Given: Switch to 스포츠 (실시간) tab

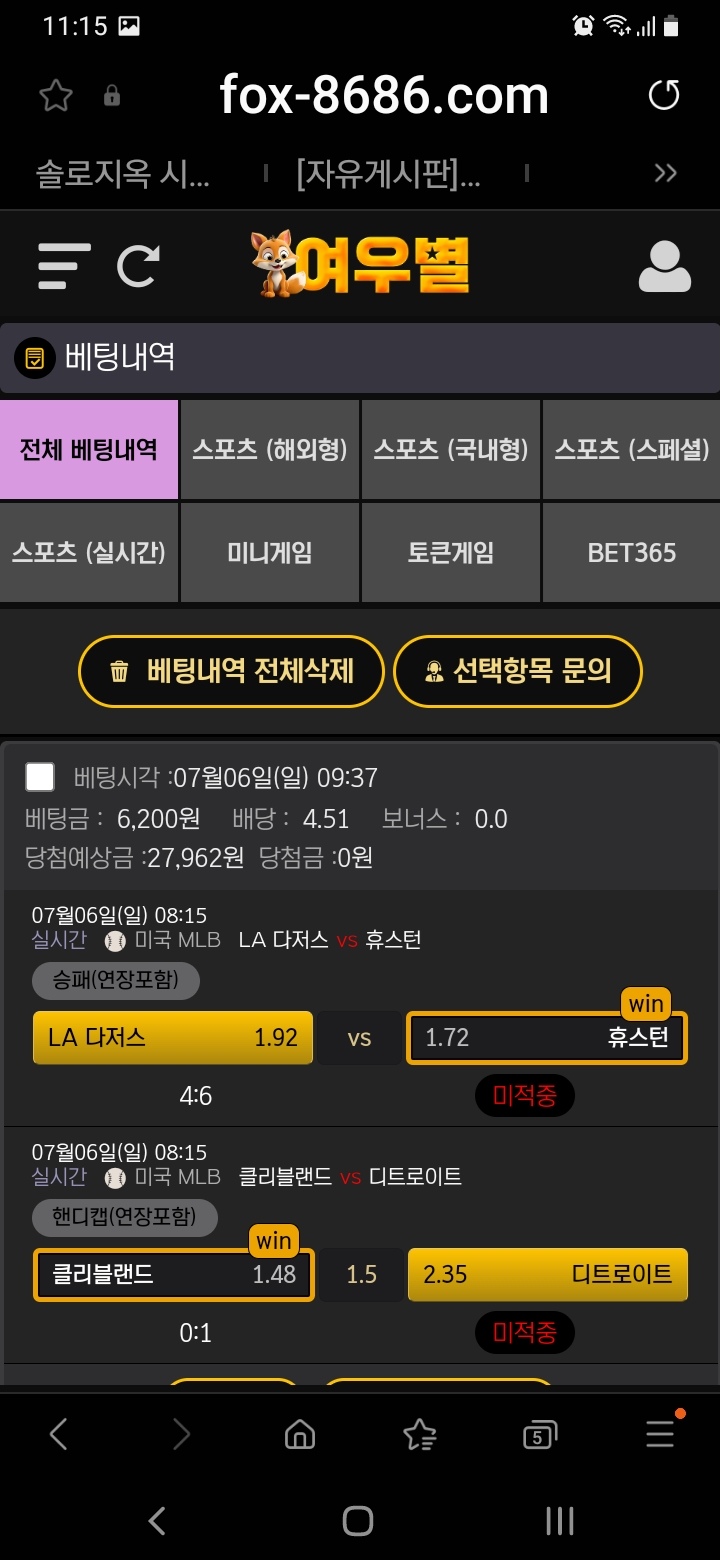Looking at the screenshot, I should tap(89, 553).
